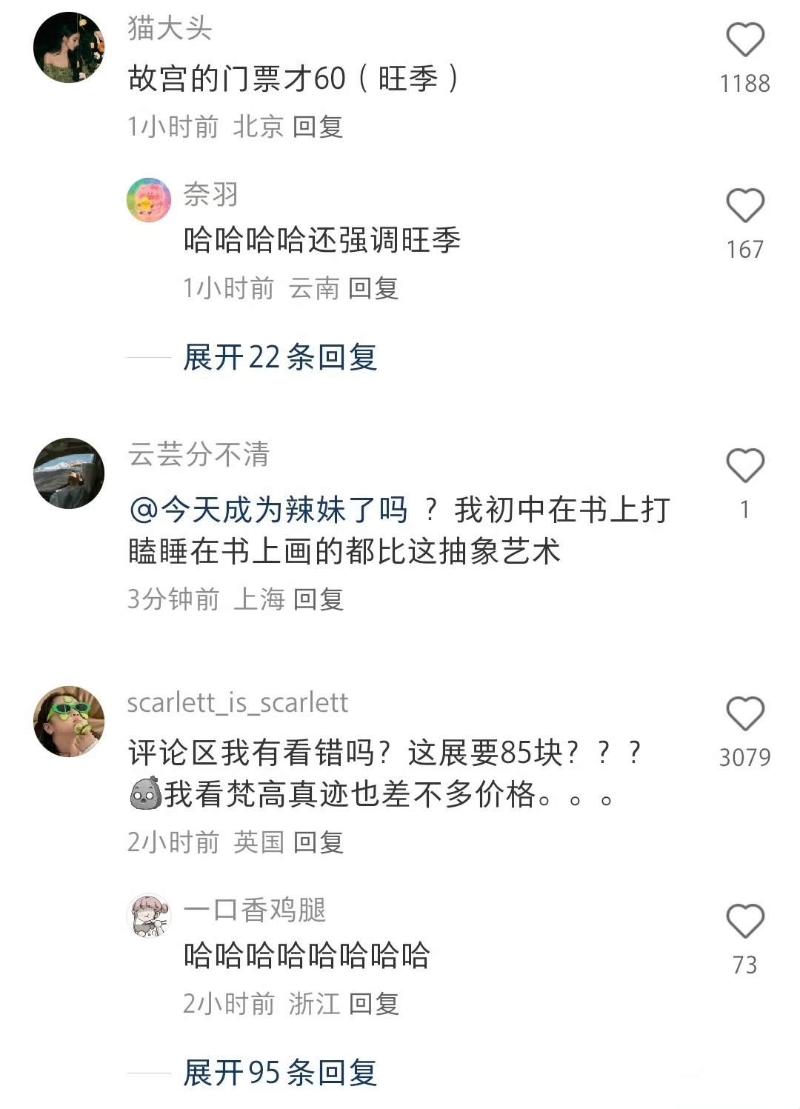Reply to 一口香鸡腿's comment
Screen dimensions: 800x1109
tap(373, 1003)
